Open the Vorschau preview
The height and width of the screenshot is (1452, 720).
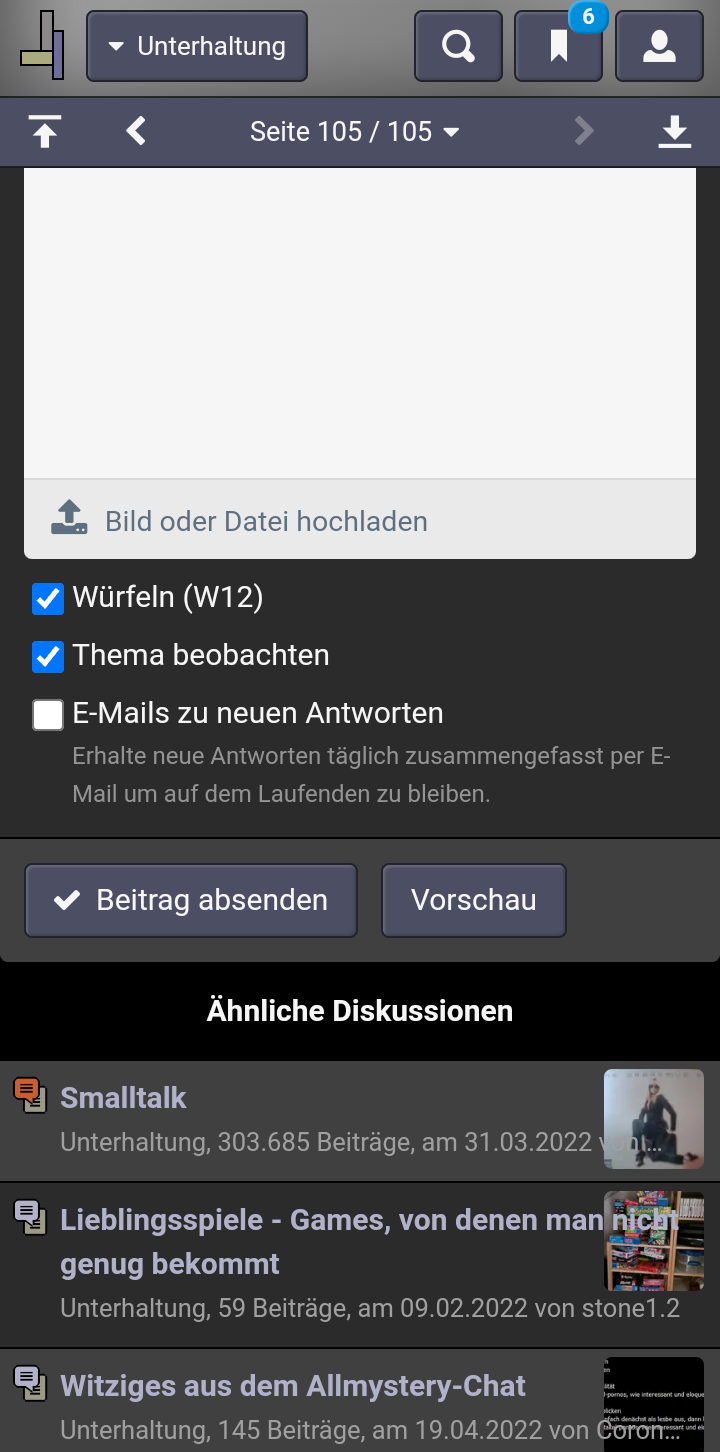pyautogui.click(x=474, y=900)
